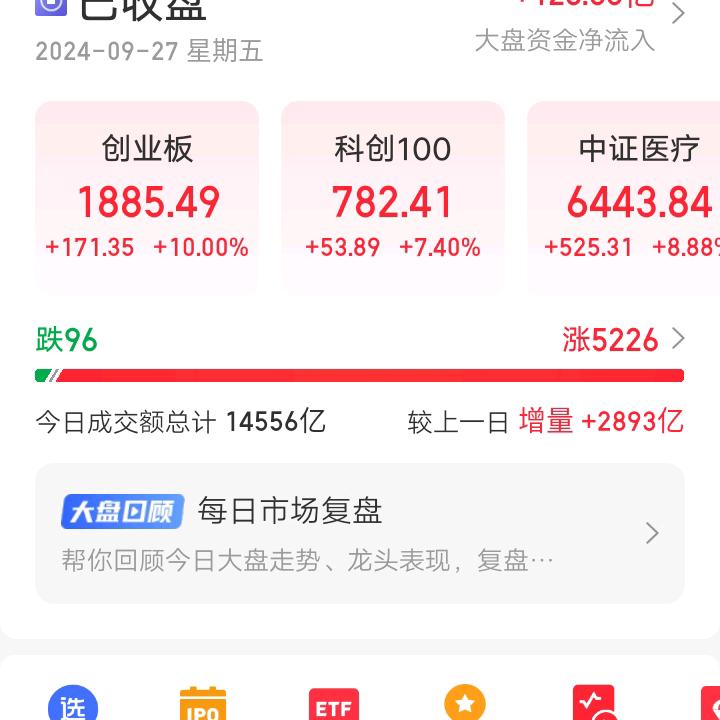View the 科创100 index card
The width and height of the screenshot is (720, 720).
click(393, 198)
